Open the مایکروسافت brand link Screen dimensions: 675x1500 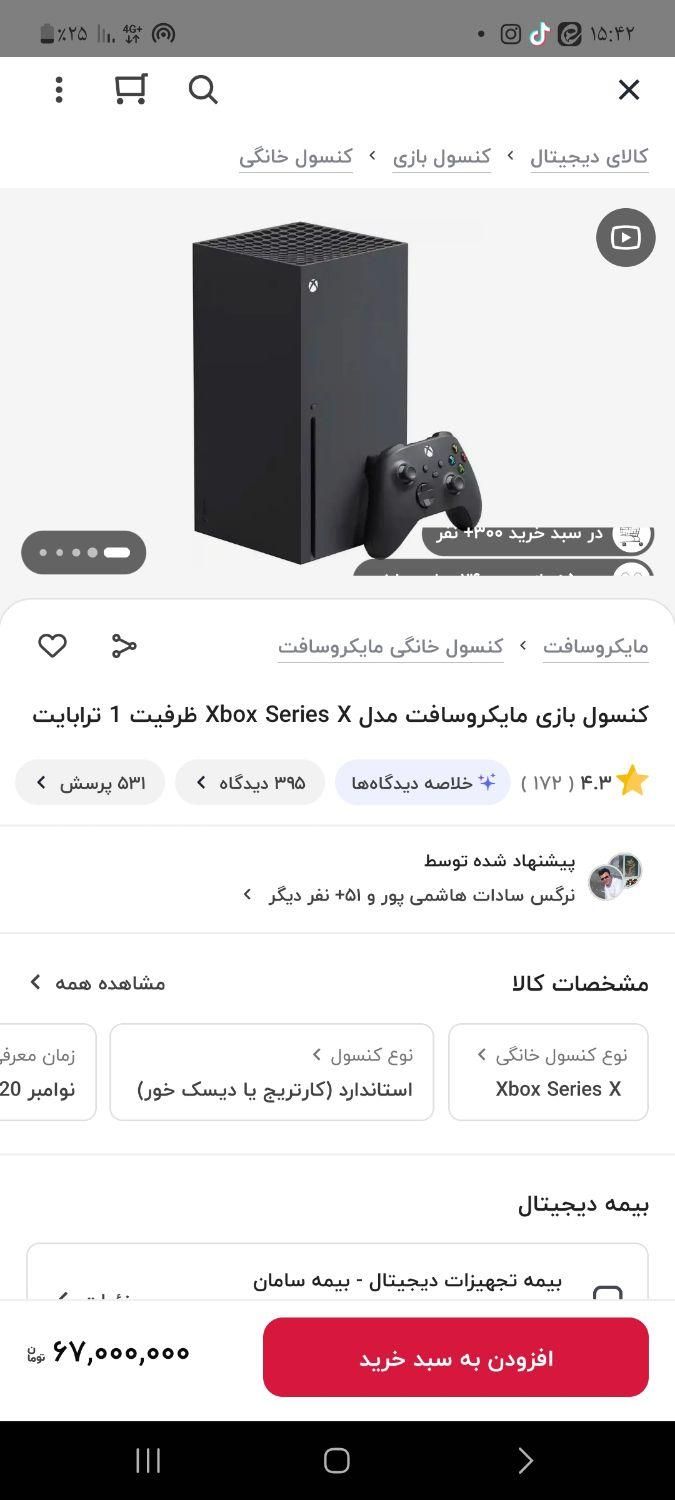pyautogui.click(x=595, y=647)
